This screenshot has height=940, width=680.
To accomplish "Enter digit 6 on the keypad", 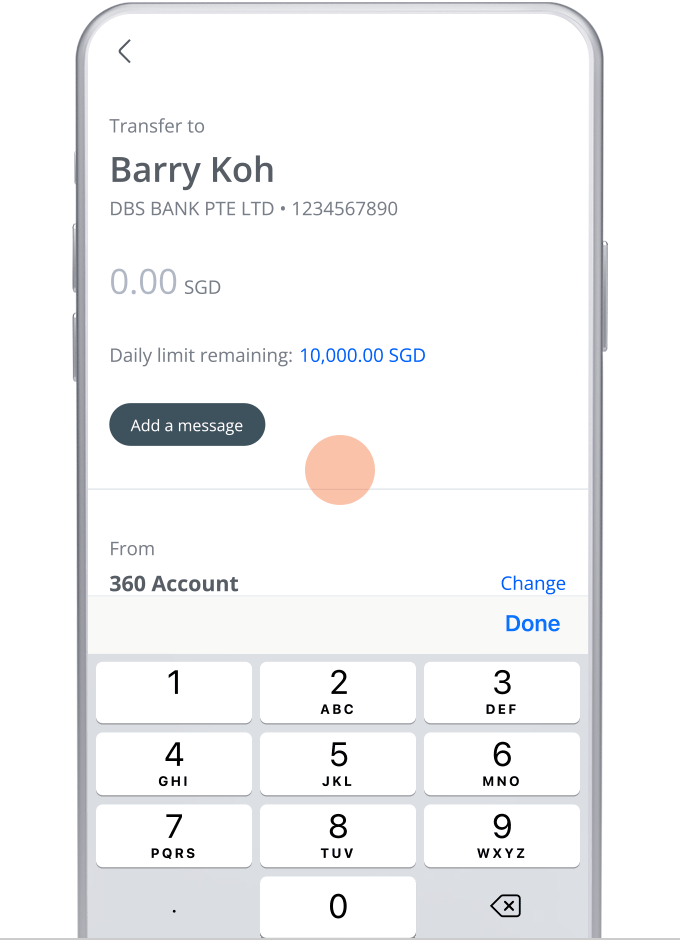I will pos(502,763).
